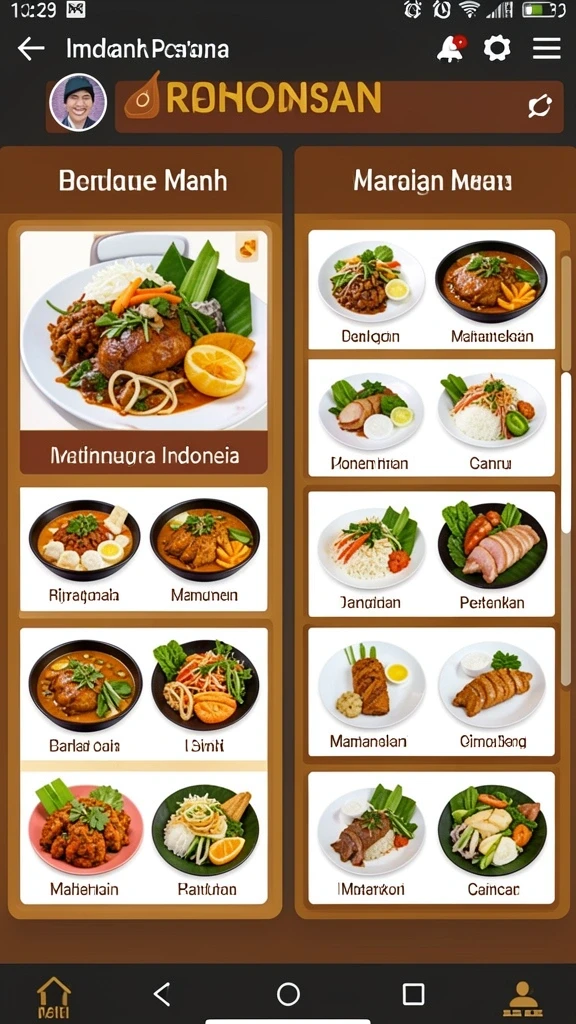View the Cimabeng dish

click(x=492, y=694)
